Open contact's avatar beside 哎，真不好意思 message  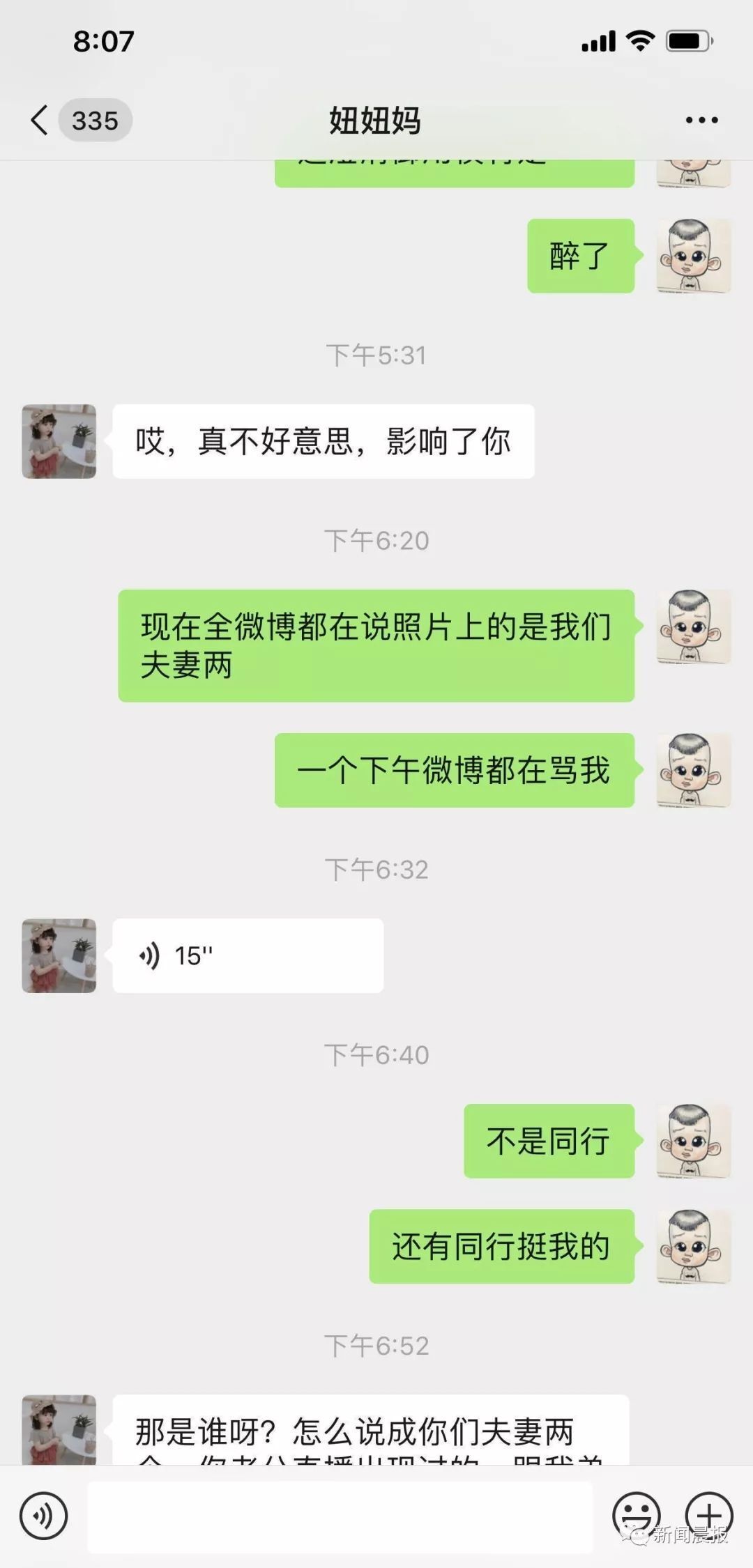[x=59, y=442]
